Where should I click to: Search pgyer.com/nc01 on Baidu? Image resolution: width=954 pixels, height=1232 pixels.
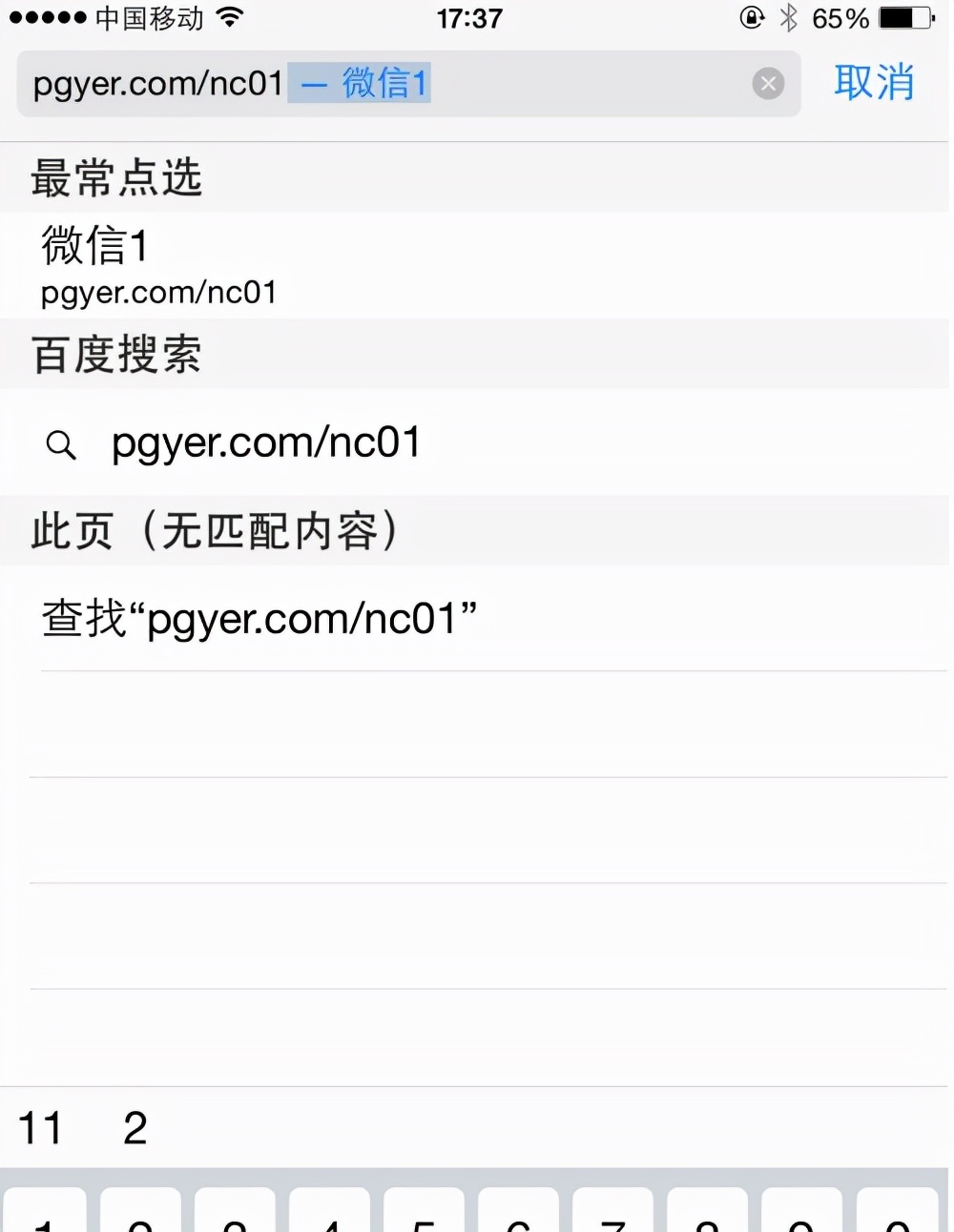click(266, 441)
